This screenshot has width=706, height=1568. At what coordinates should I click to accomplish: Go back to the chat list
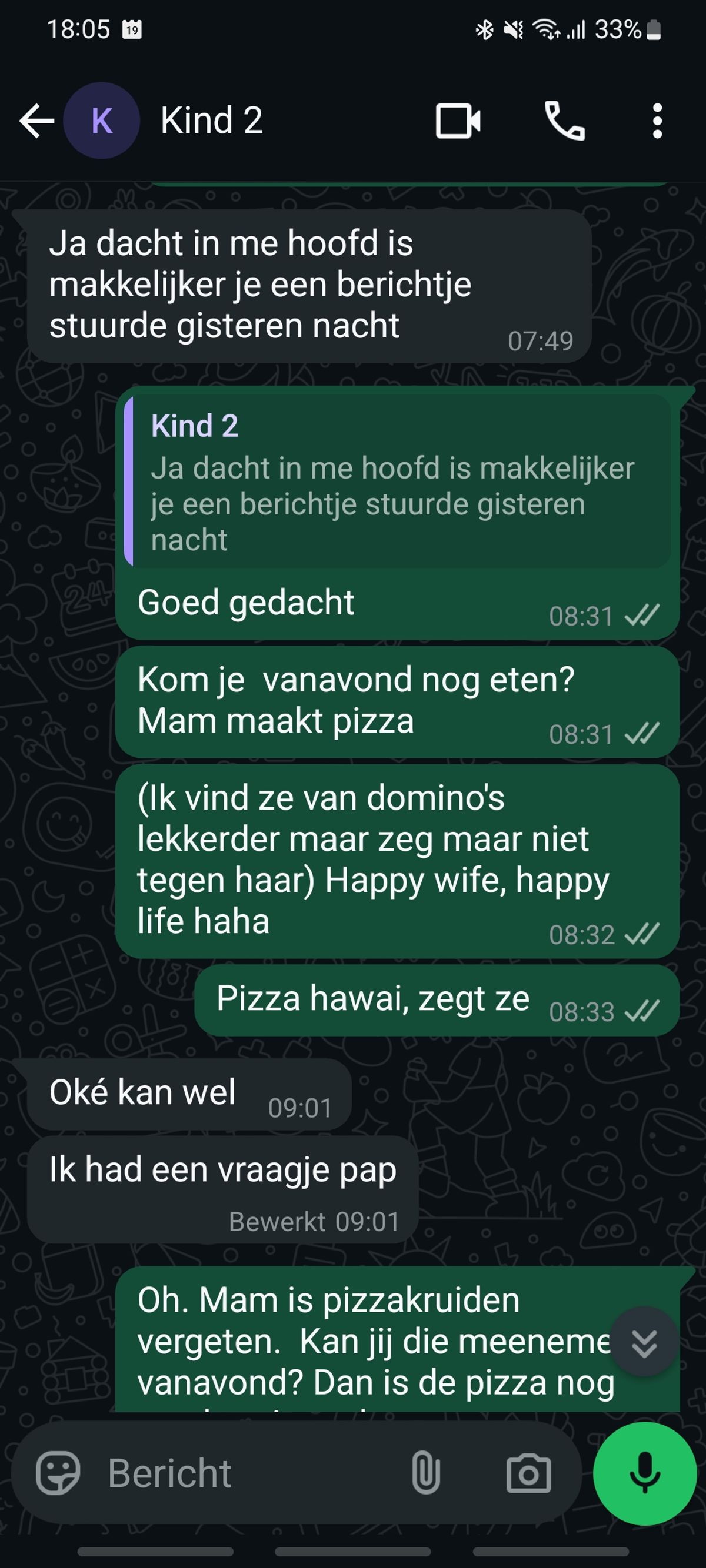pos(36,121)
